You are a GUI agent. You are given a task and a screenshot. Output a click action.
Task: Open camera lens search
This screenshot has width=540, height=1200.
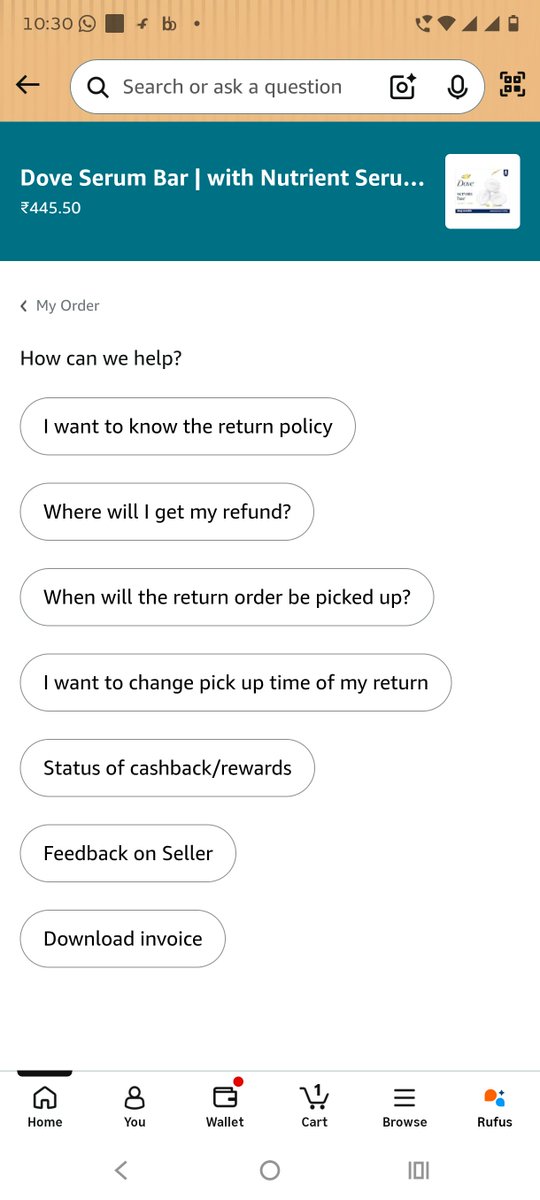click(x=402, y=87)
